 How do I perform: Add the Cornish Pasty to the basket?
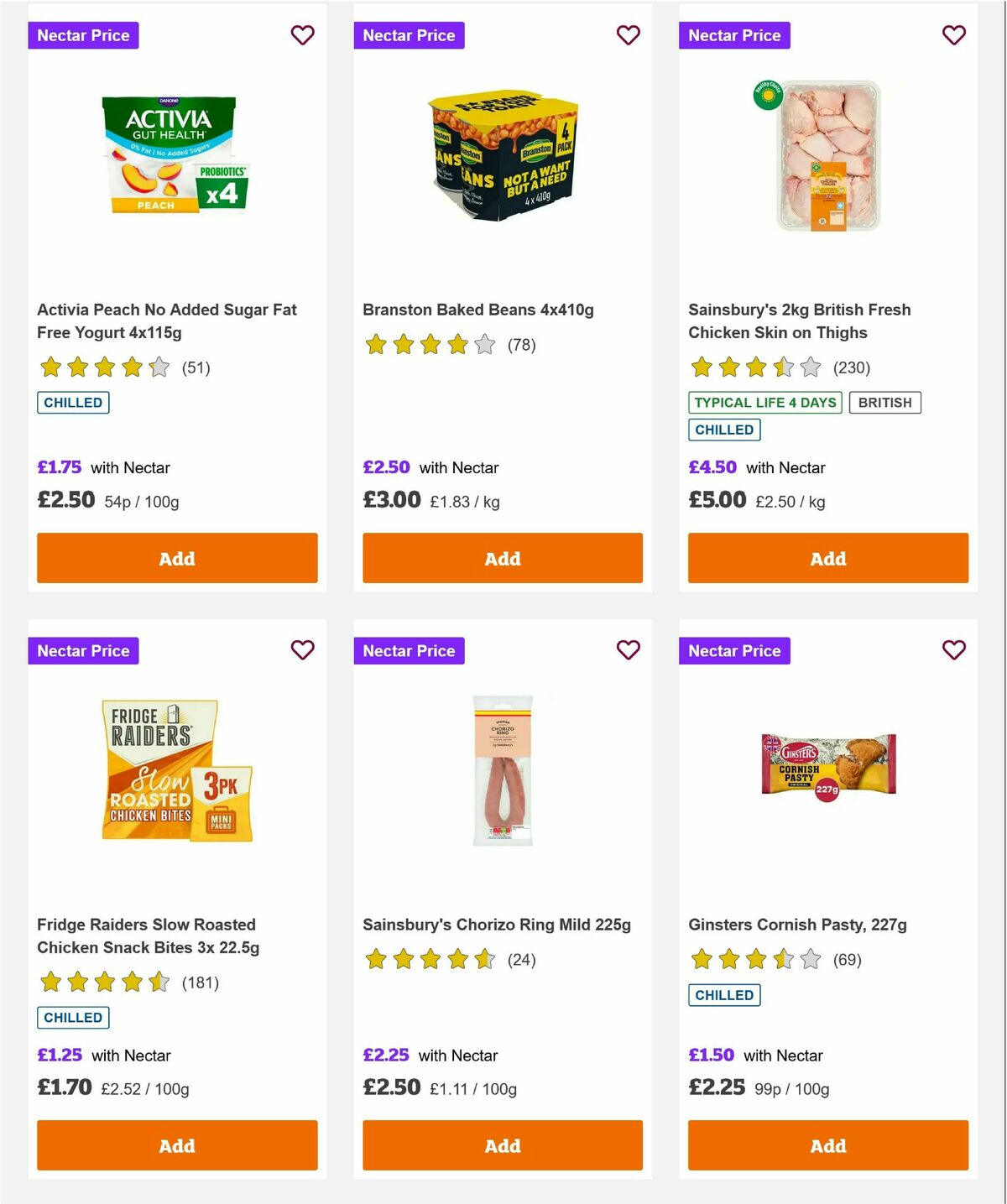(x=827, y=1145)
